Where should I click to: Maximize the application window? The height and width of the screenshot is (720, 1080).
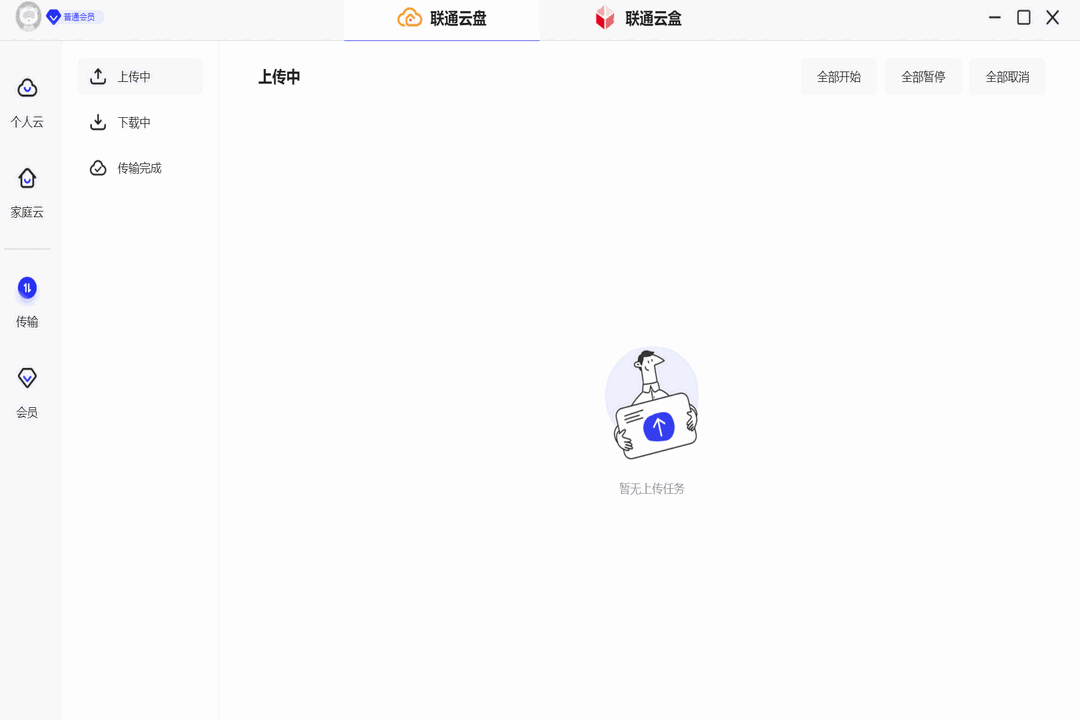(1023, 18)
